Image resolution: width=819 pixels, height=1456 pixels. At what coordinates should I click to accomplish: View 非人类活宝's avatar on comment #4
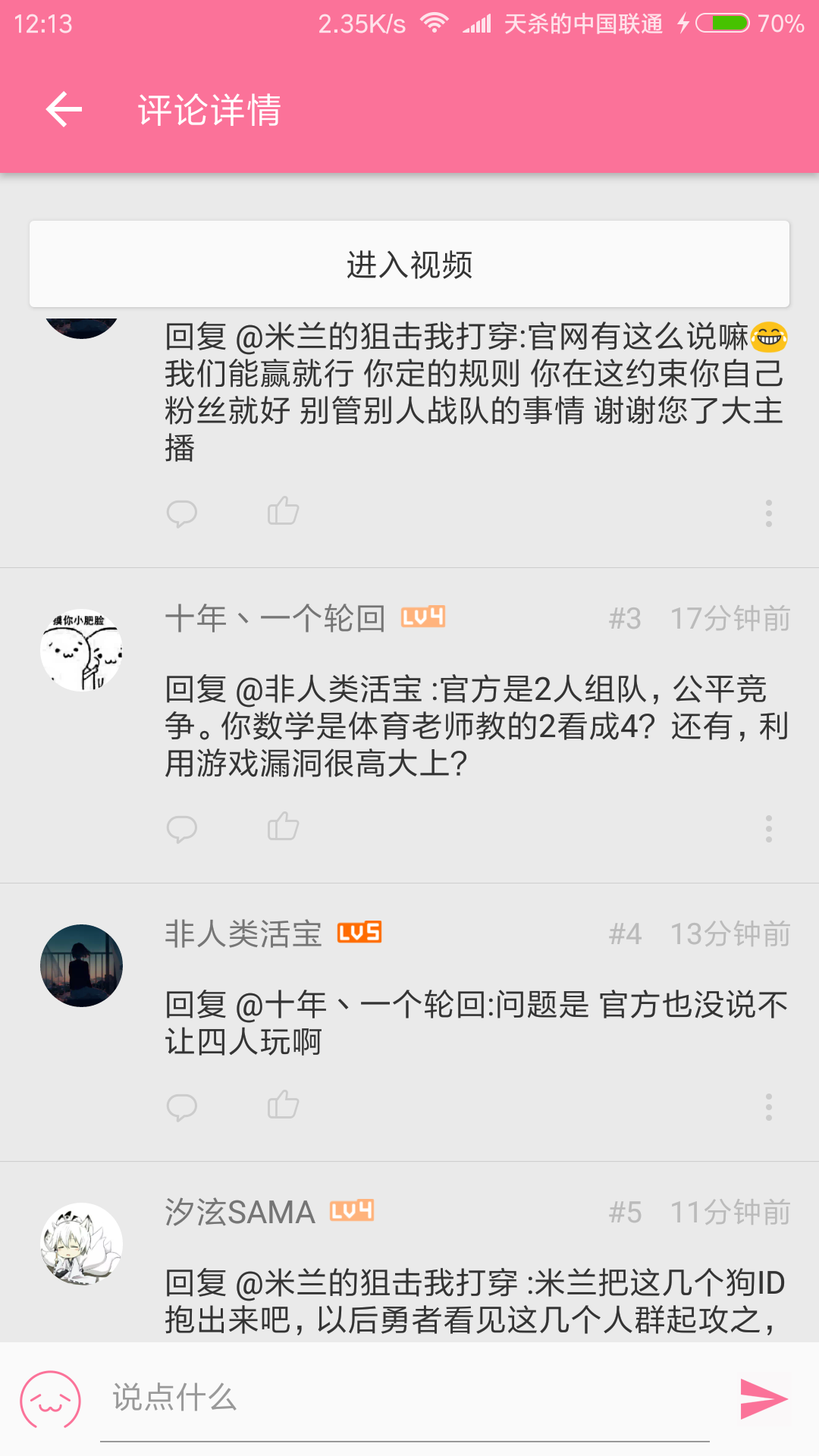click(x=82, y=965)
